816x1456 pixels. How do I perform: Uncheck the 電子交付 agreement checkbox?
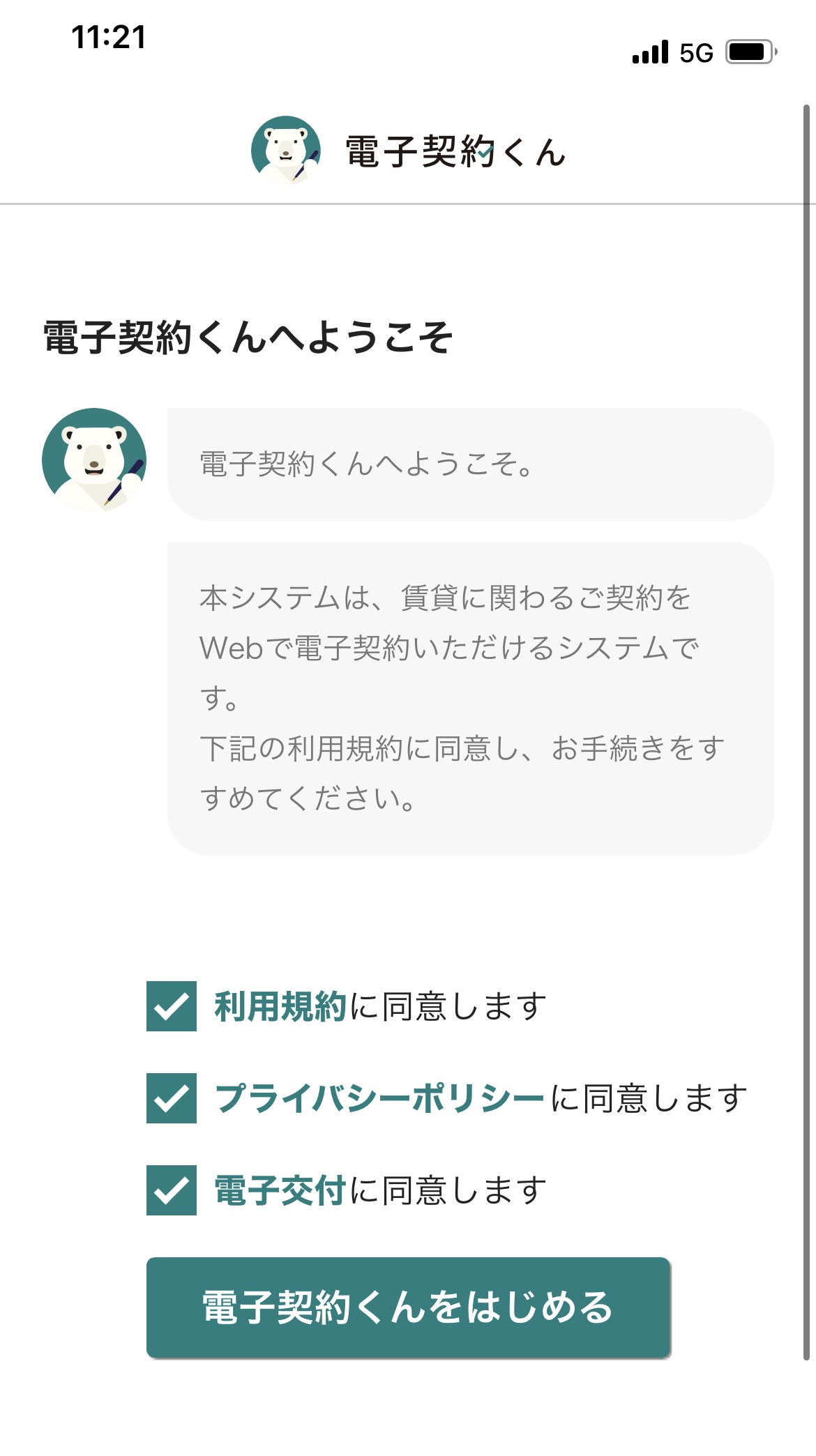pyautogui.click(x=172, y=1190)
